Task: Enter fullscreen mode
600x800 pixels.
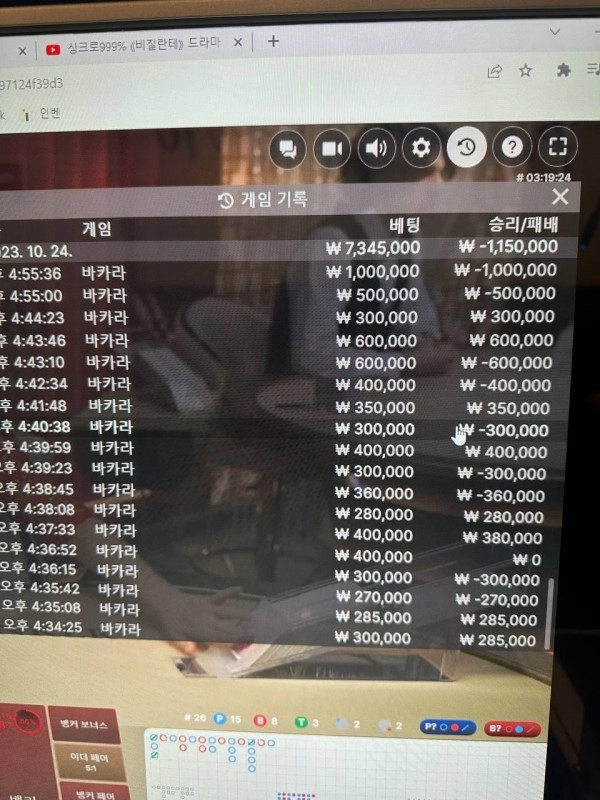Action: point(558,147)
